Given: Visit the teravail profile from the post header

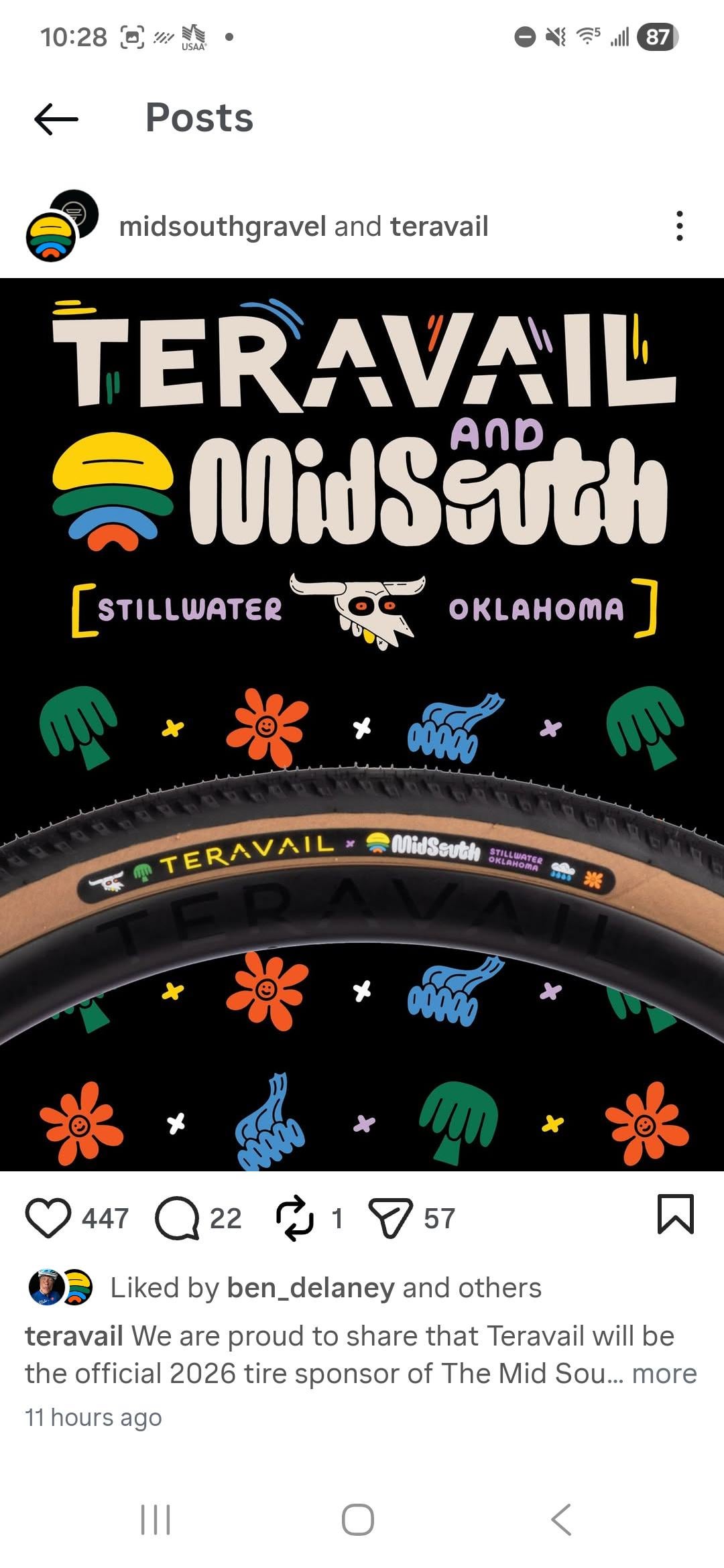Looking at the screenshot, I should click(x=439, y=226).
